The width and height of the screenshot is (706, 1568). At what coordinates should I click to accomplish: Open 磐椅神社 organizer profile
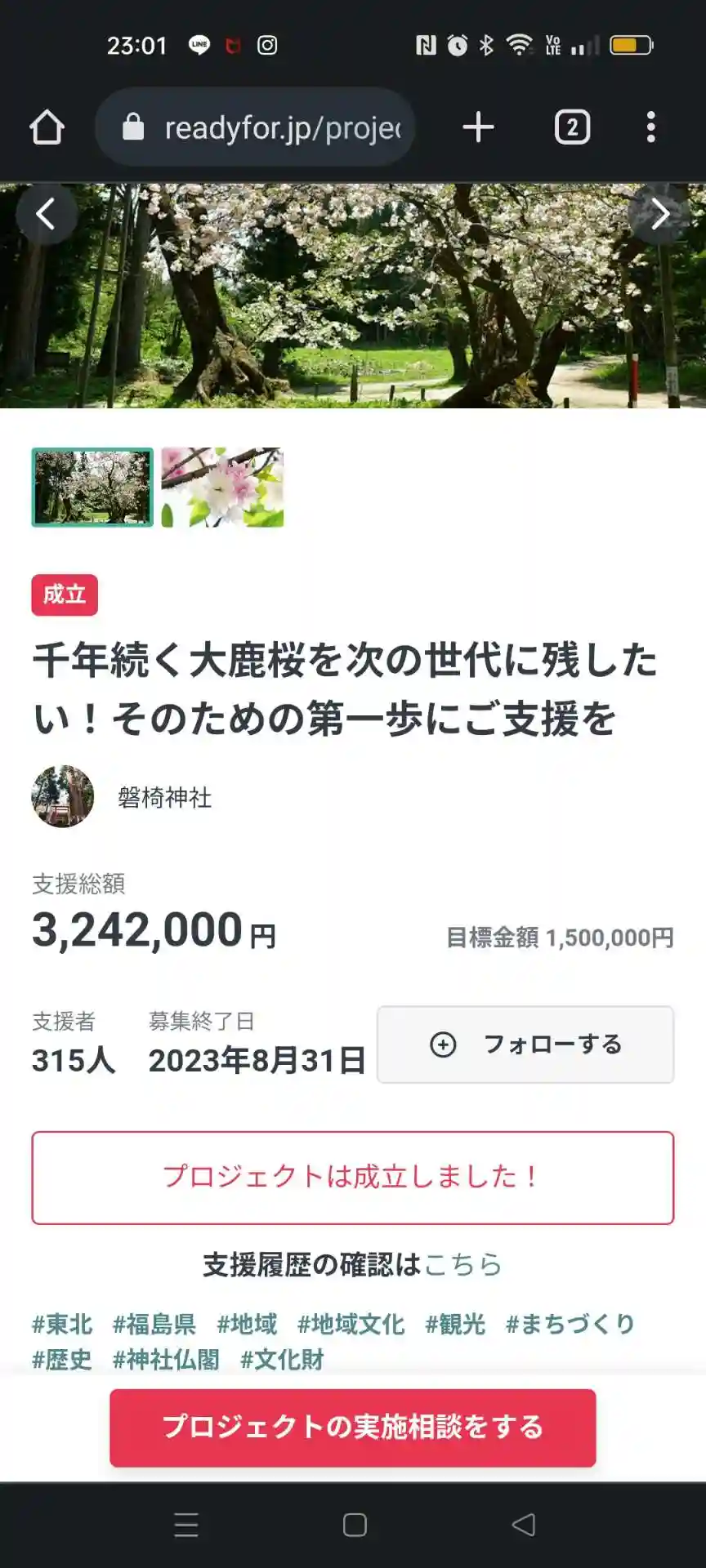tap(163, 797)
